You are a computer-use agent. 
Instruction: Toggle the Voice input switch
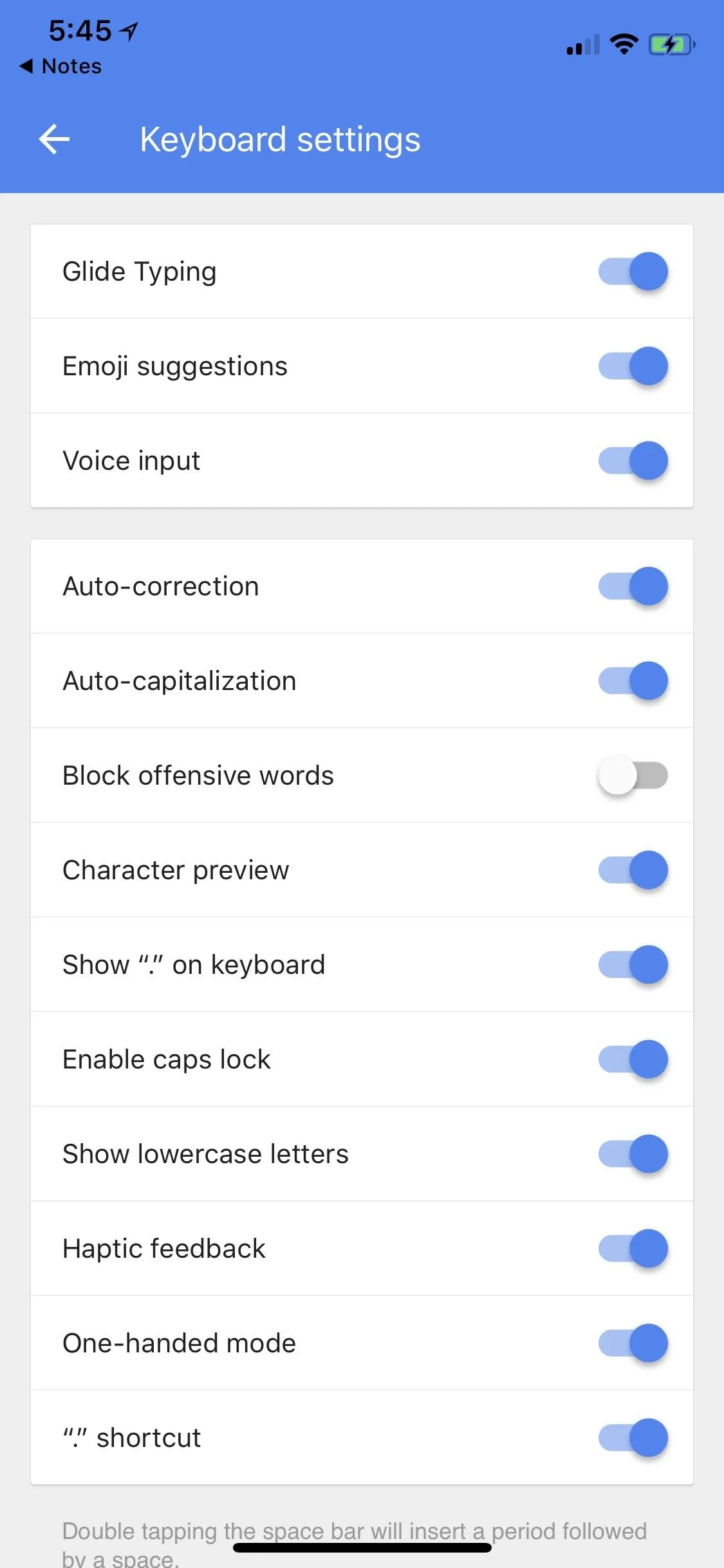633,461
